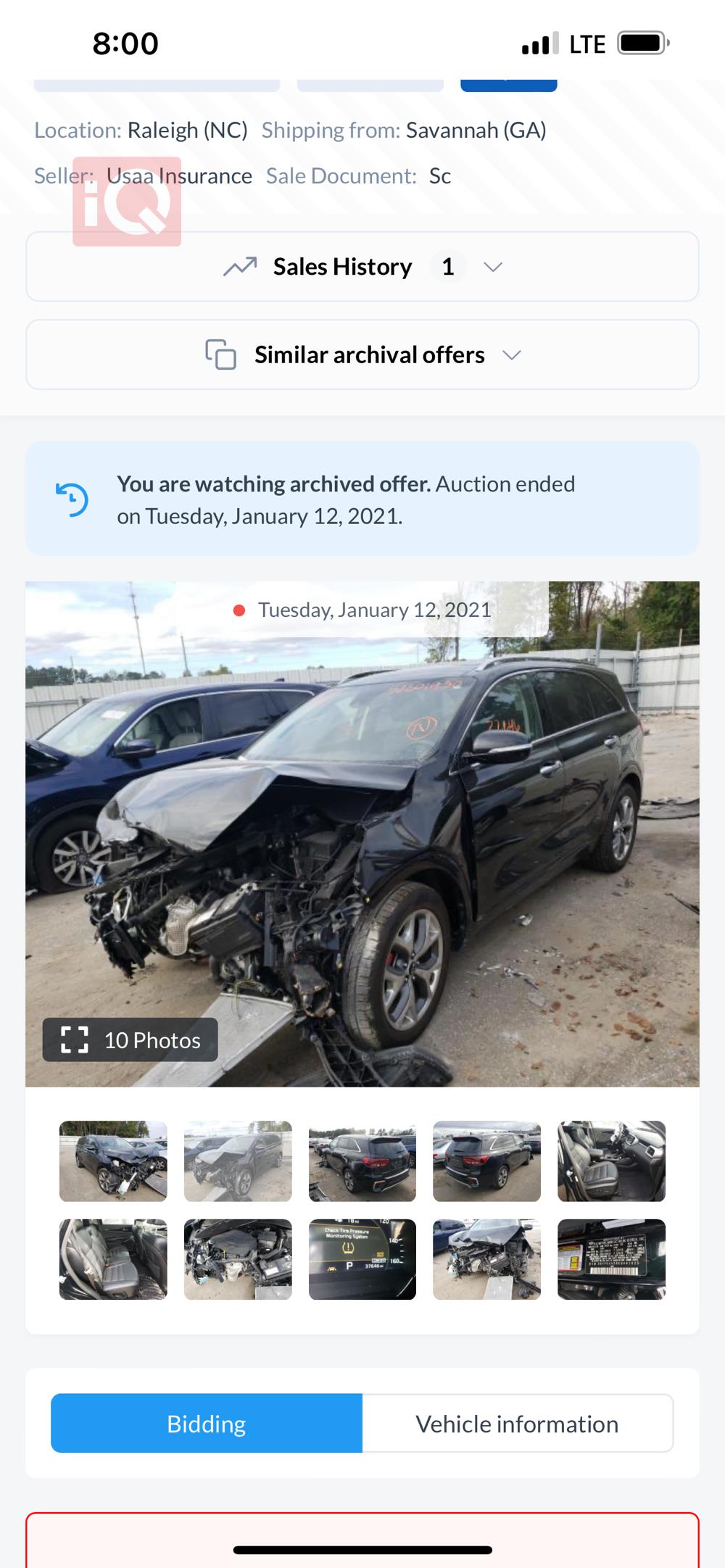The height and width of the screenshot is (1568, 725).
Task: Expand Similar archival offers
Action: pyautogui.click(x=362, y=354)
